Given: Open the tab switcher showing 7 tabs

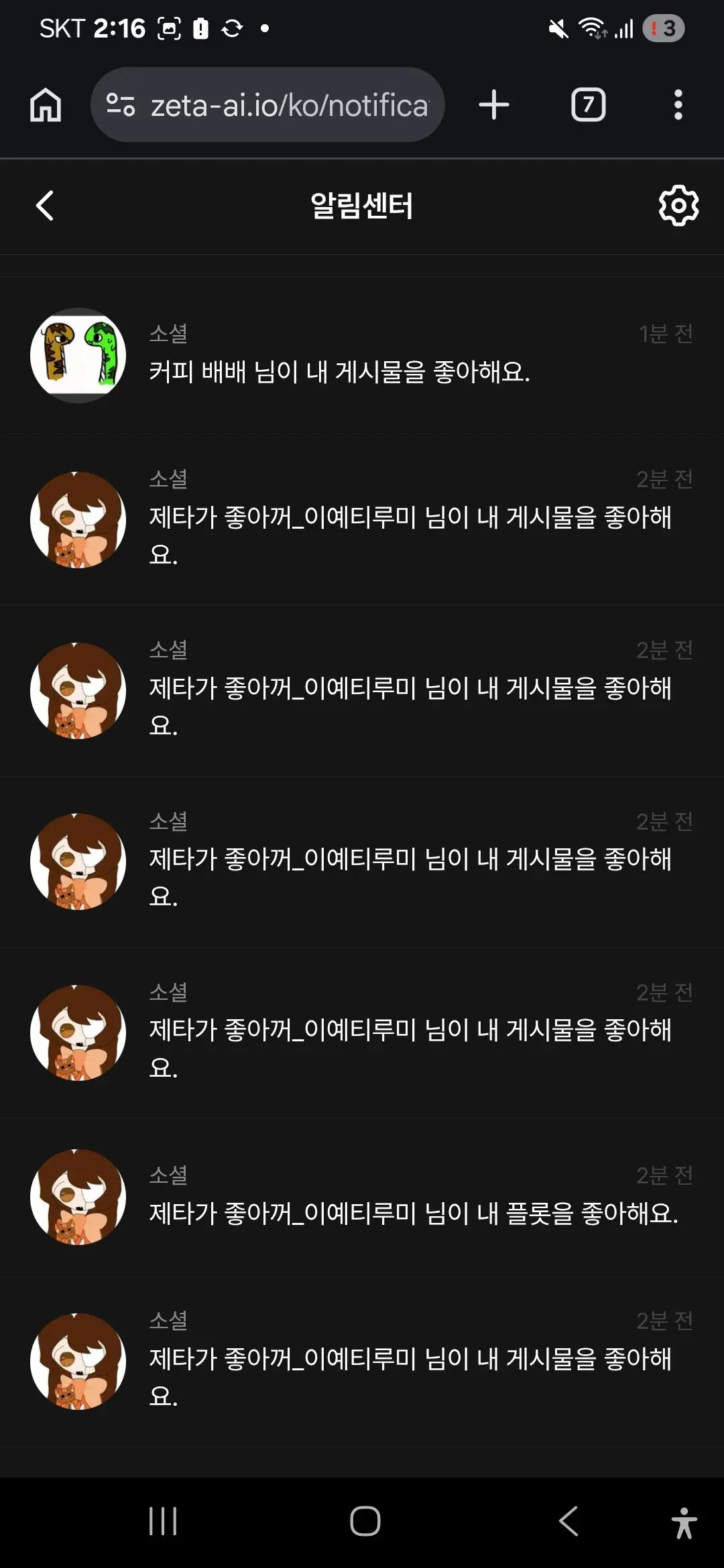Looking at the screenshot, I should [x=588, y=105].
